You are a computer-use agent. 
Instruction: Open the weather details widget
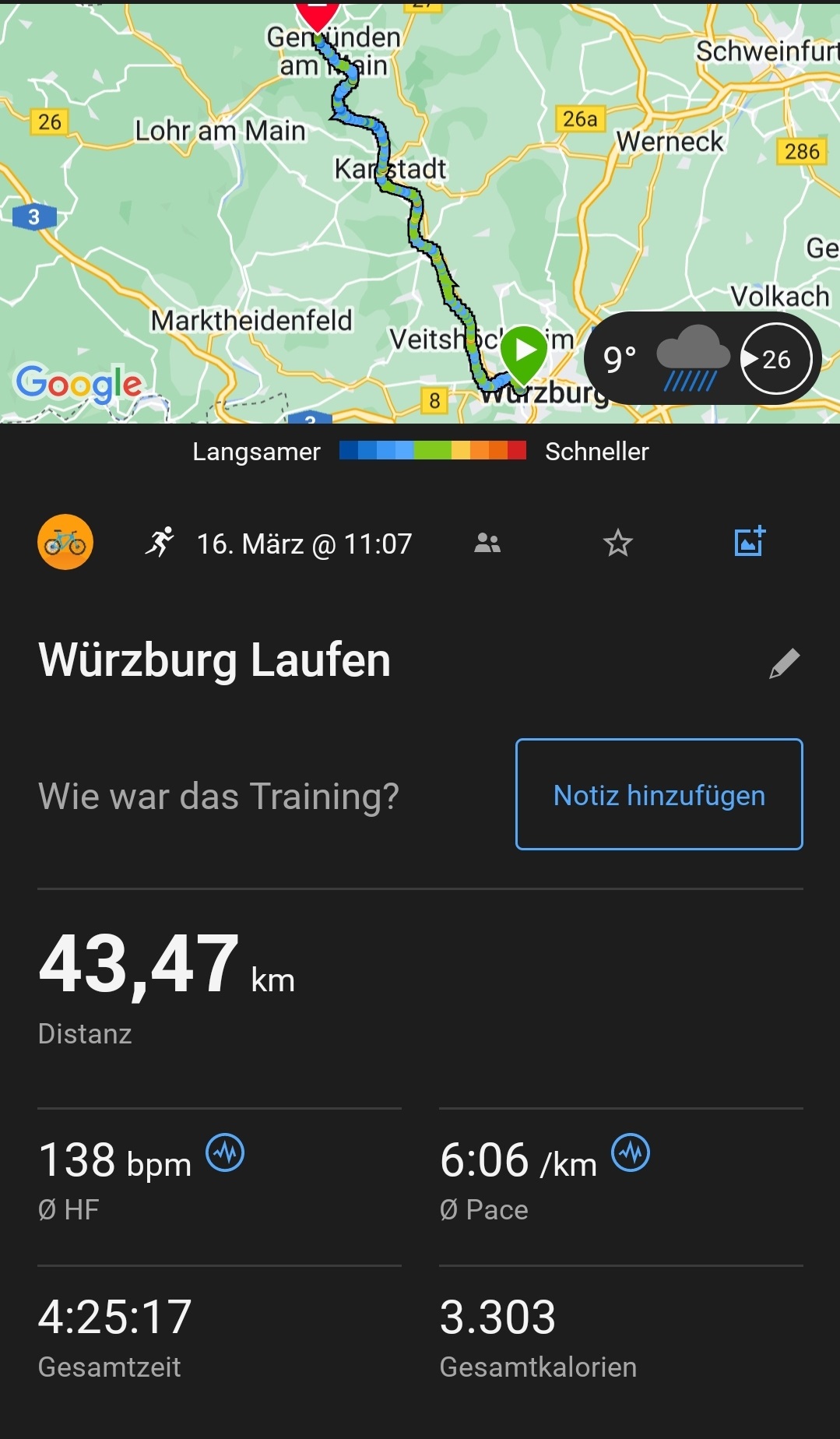(x=701, y=359)
